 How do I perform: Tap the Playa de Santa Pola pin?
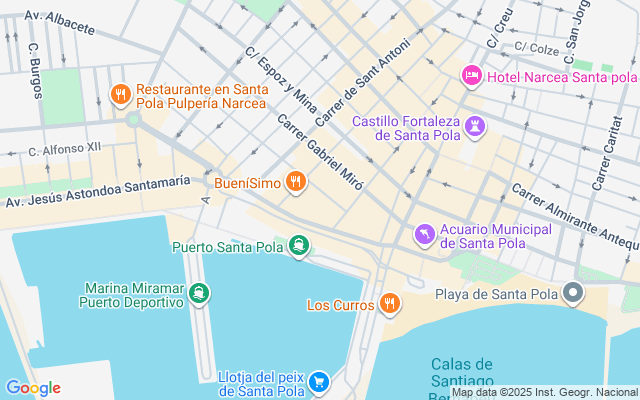coord(573,294)
